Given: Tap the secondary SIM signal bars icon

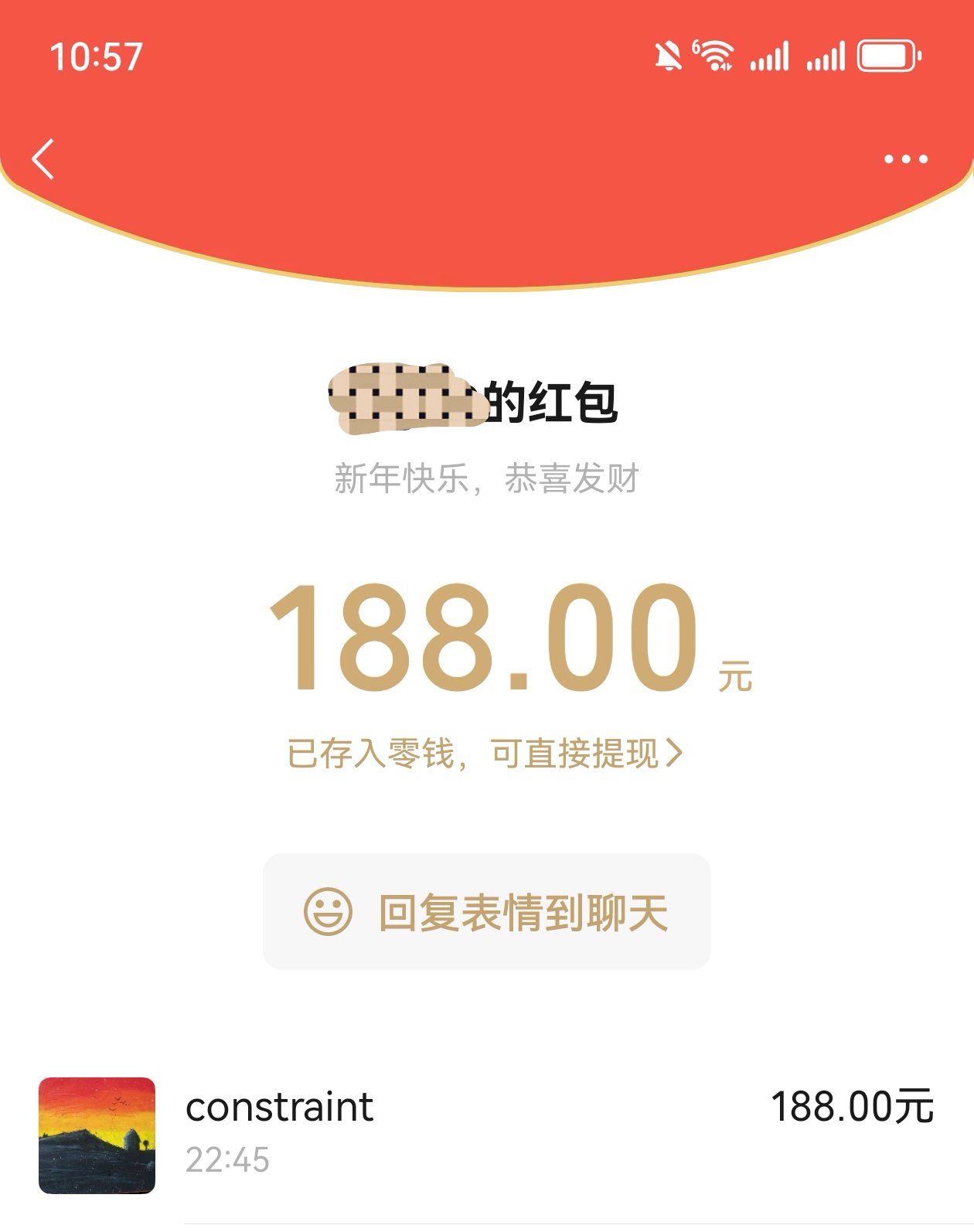Looking at the screenshot, I should coord(824,56).
